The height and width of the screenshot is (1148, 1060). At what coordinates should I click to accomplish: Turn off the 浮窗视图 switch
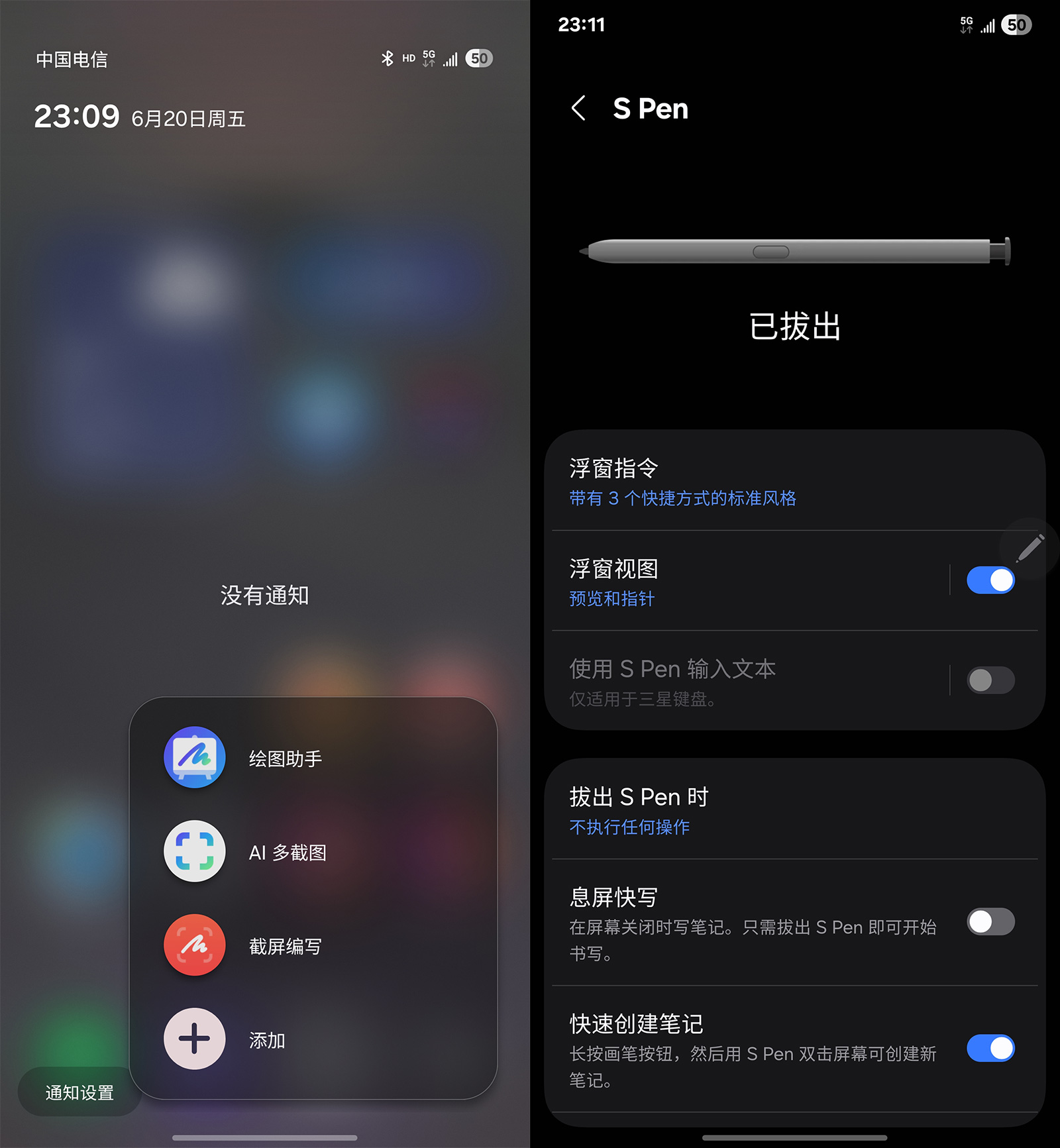pos(990,581)
